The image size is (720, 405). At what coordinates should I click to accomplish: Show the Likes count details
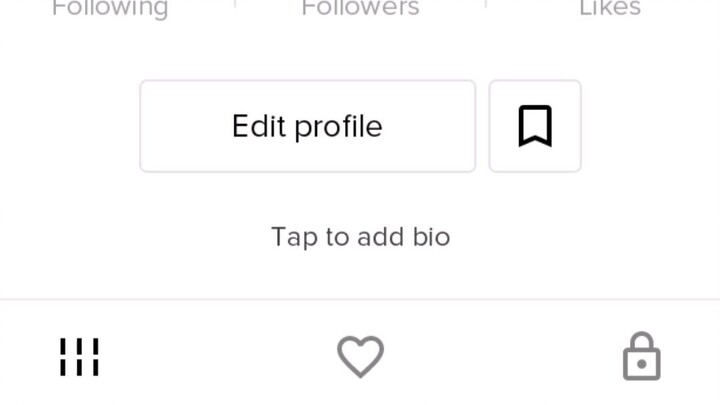[609, 9]
